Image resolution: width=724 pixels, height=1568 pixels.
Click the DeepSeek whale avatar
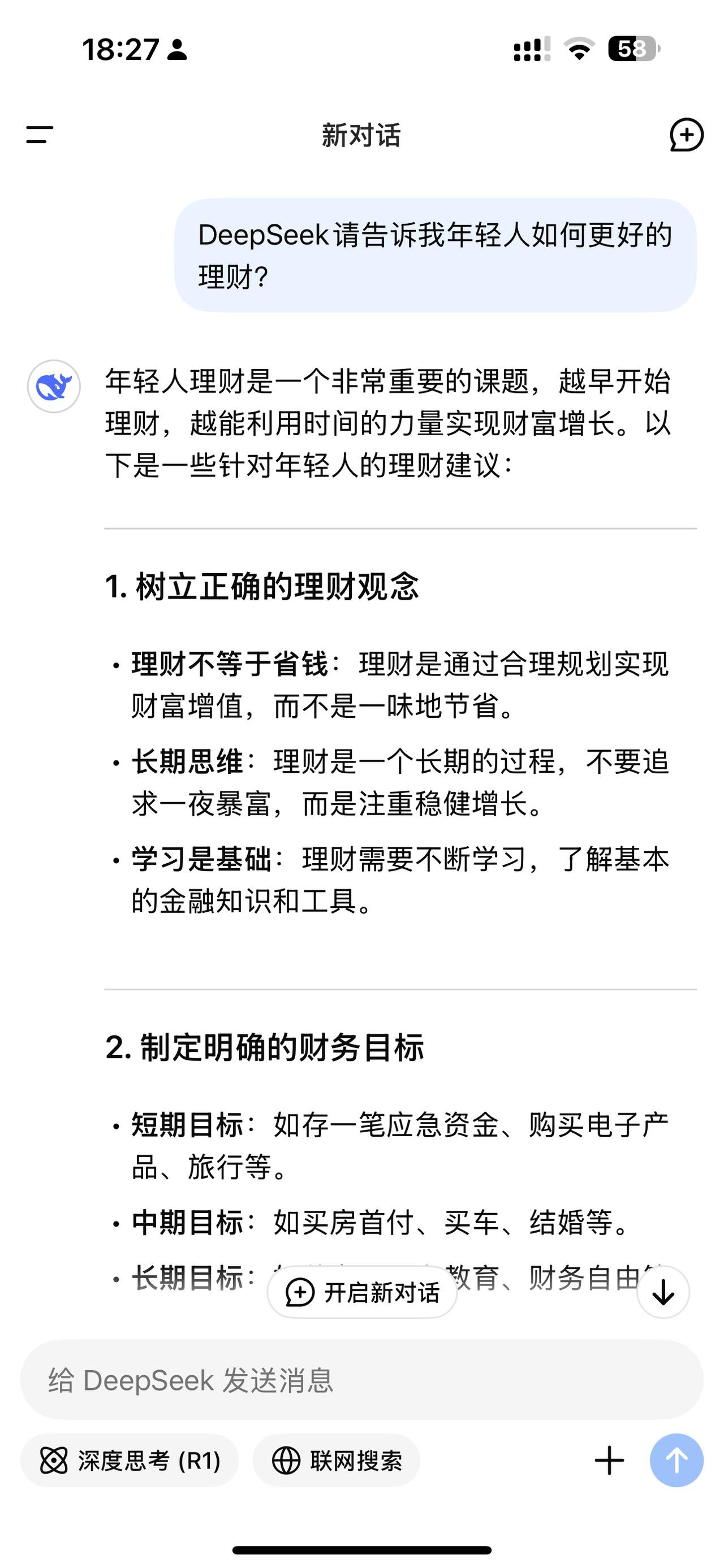(54, 385)
